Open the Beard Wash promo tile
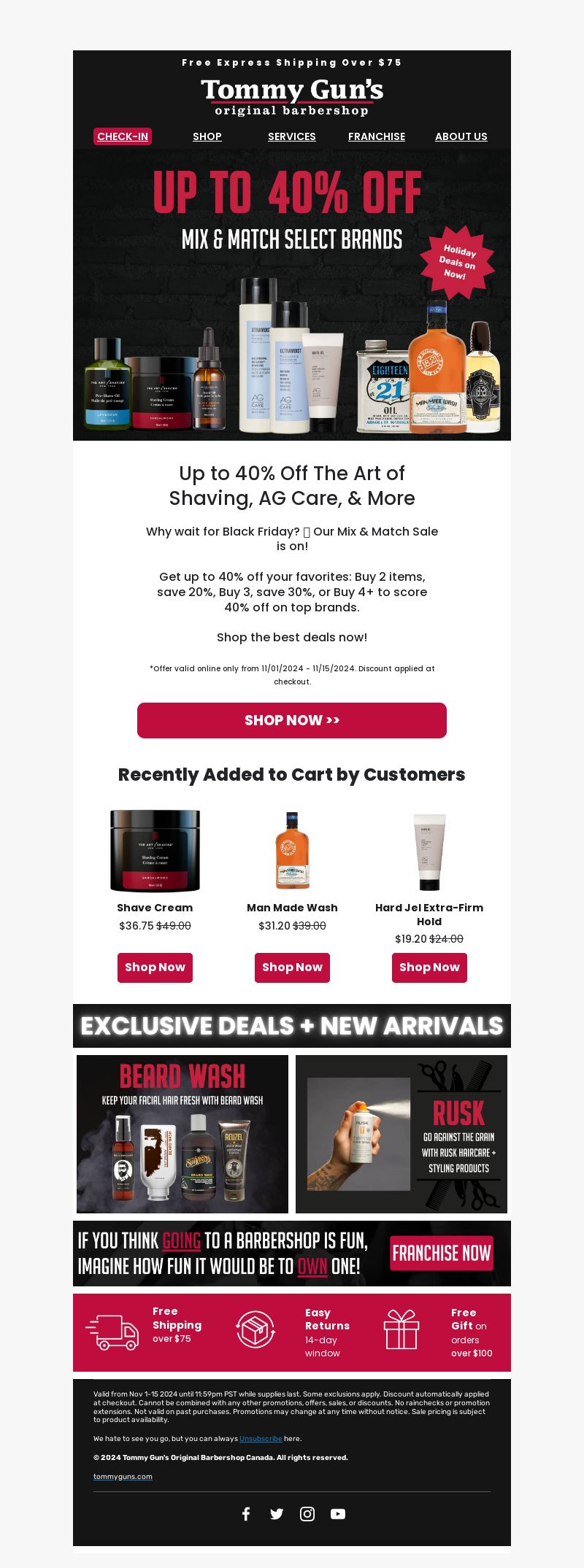584x1568 pixels. tap(182, 1134)
